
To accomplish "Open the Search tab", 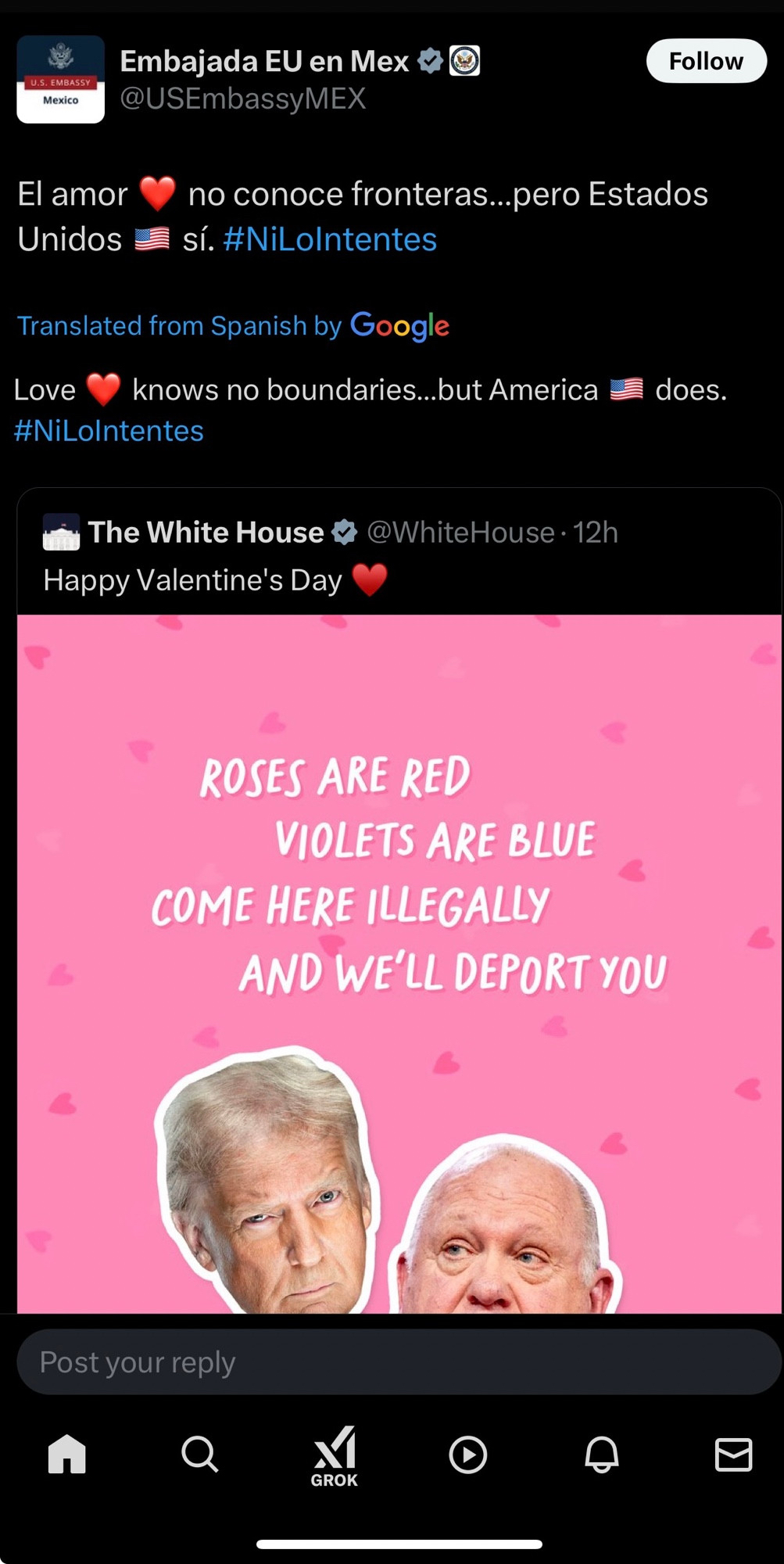I will point(199,1455).
